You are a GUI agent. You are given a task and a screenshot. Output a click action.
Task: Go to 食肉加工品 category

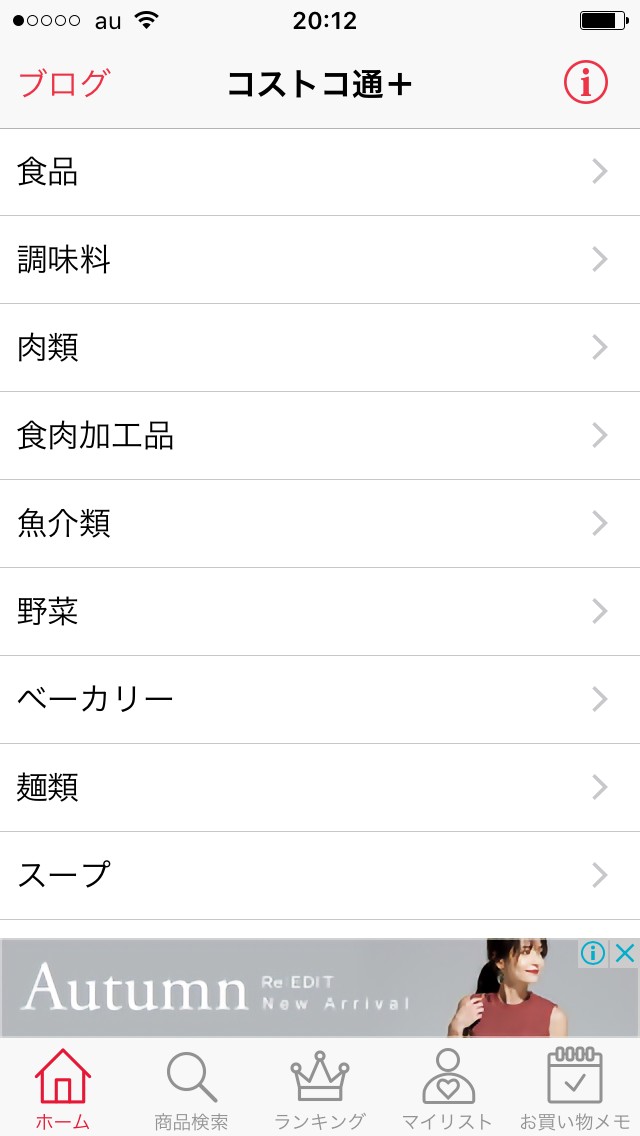[320, 436]
